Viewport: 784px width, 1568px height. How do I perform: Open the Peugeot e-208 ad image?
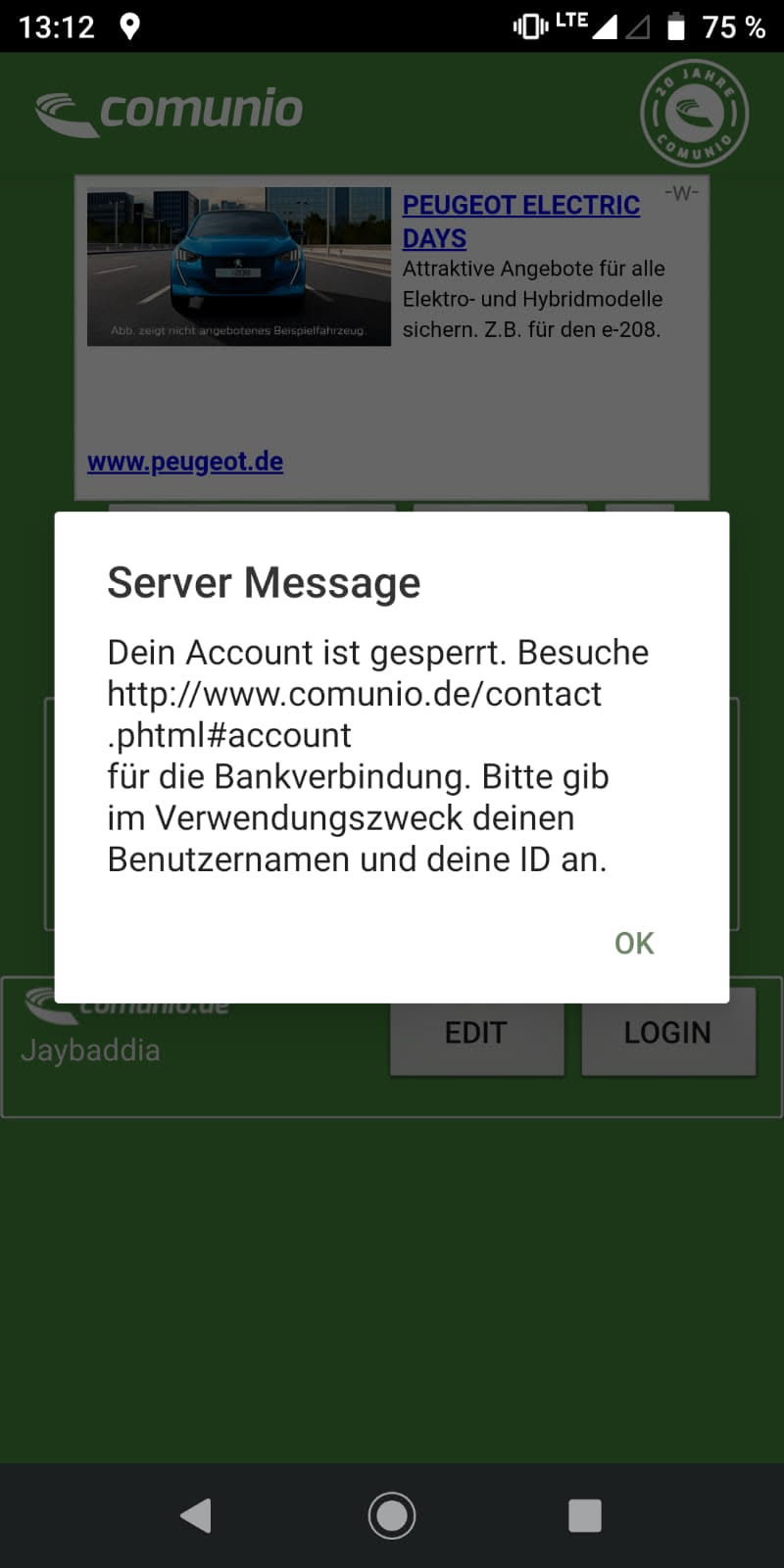point(238,267)
